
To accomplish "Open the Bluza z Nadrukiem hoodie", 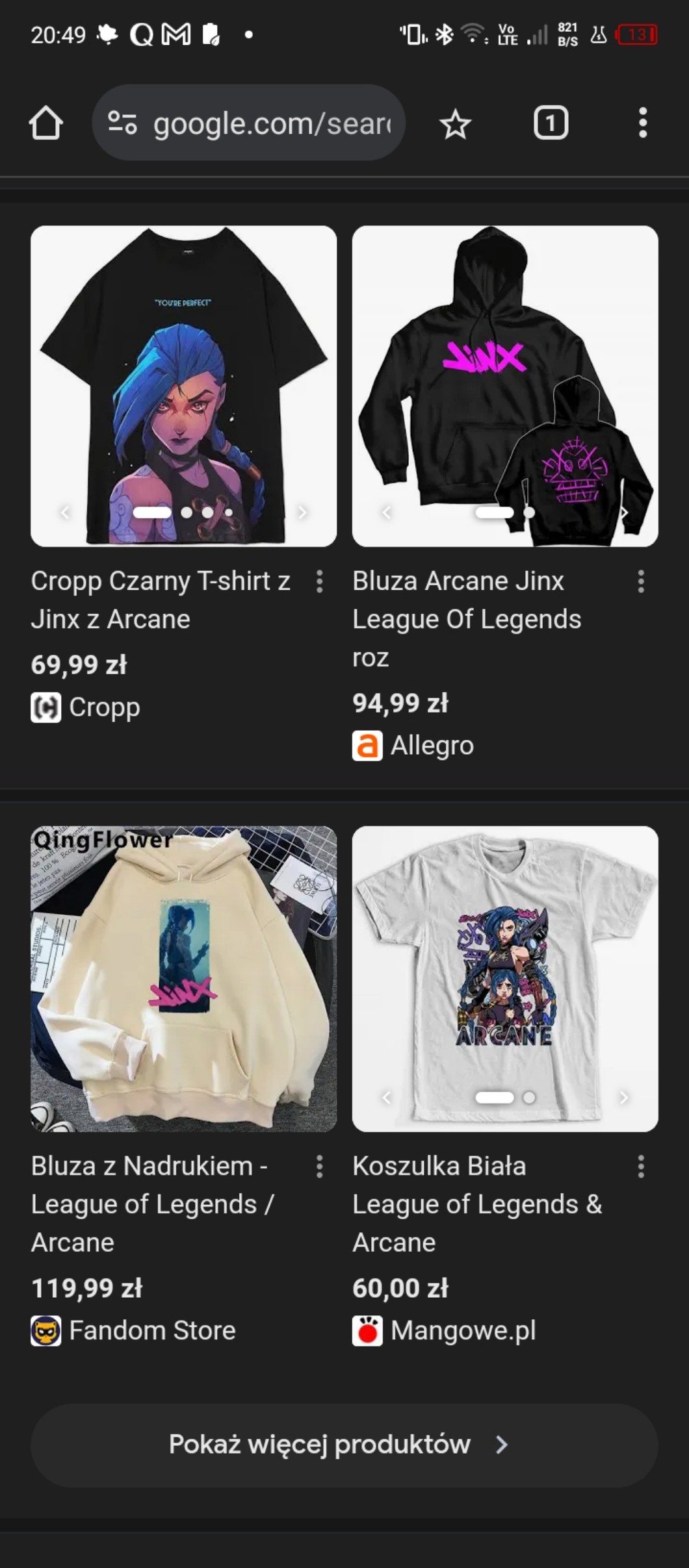I will 183,979.
